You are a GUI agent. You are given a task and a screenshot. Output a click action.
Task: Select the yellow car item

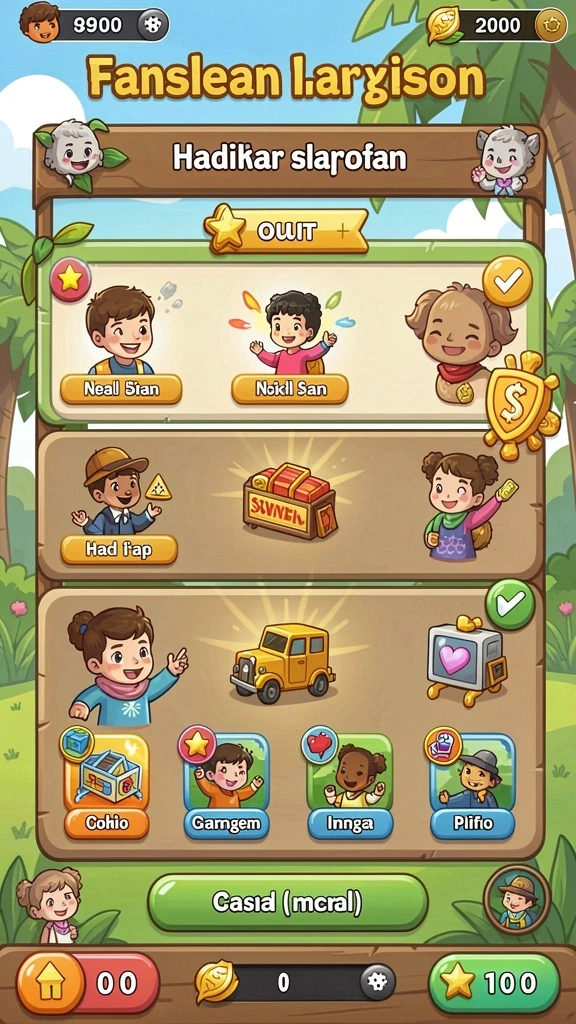click(281, 662)
